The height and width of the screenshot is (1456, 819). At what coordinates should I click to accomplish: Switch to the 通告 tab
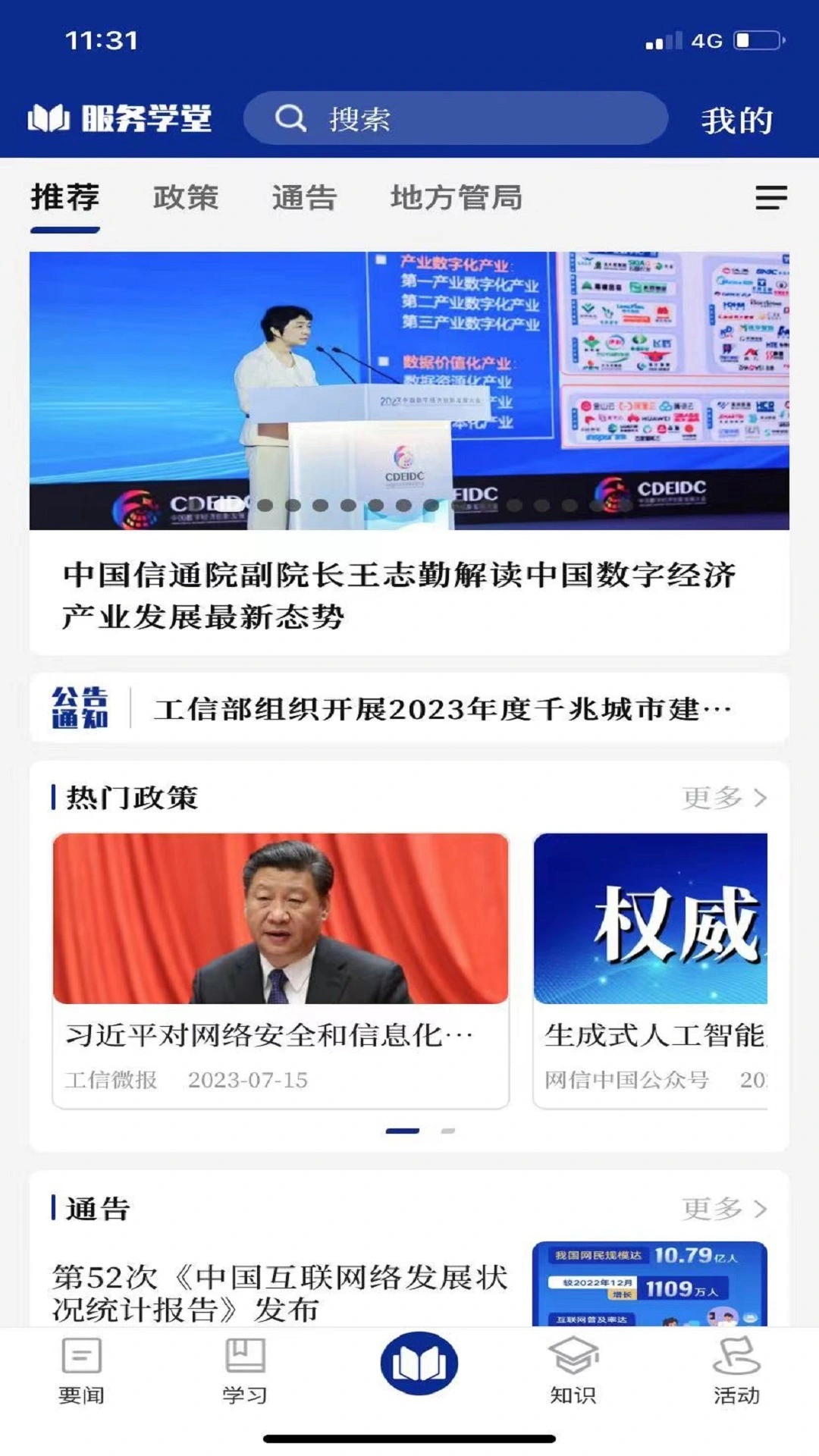303,199
